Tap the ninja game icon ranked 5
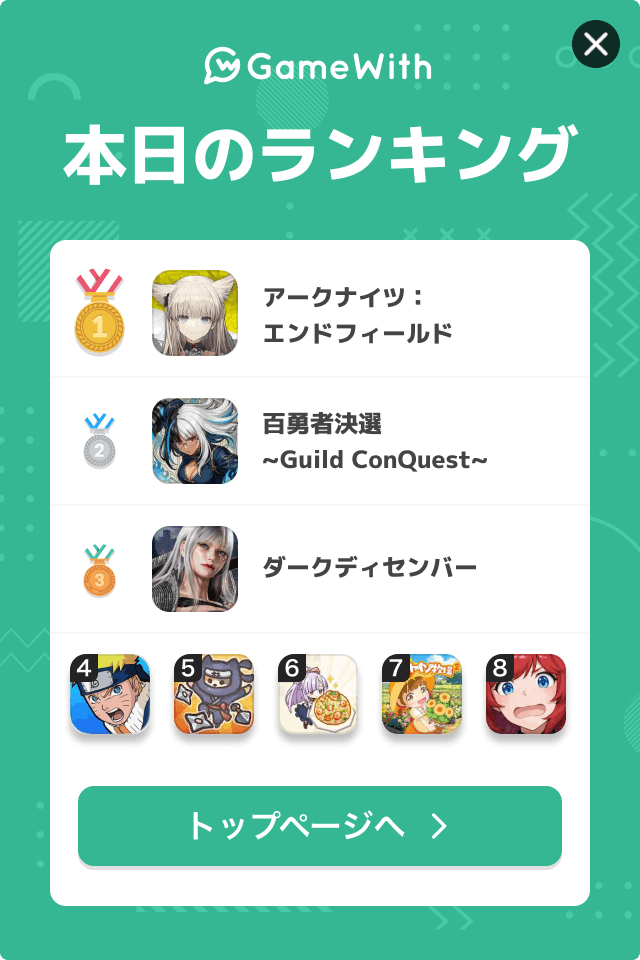Image resolution: width=640 pixels, height=960 pixels. tap(214, 694)
